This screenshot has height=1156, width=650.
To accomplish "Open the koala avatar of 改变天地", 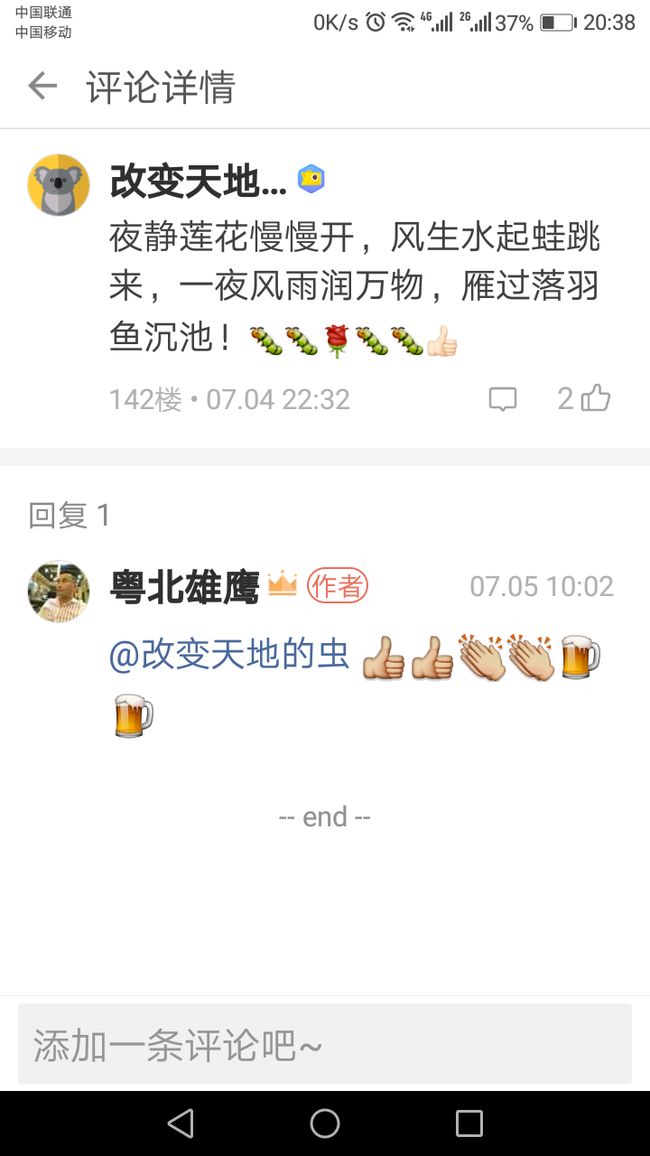I will pyautogui.click(x=58, y=185).
